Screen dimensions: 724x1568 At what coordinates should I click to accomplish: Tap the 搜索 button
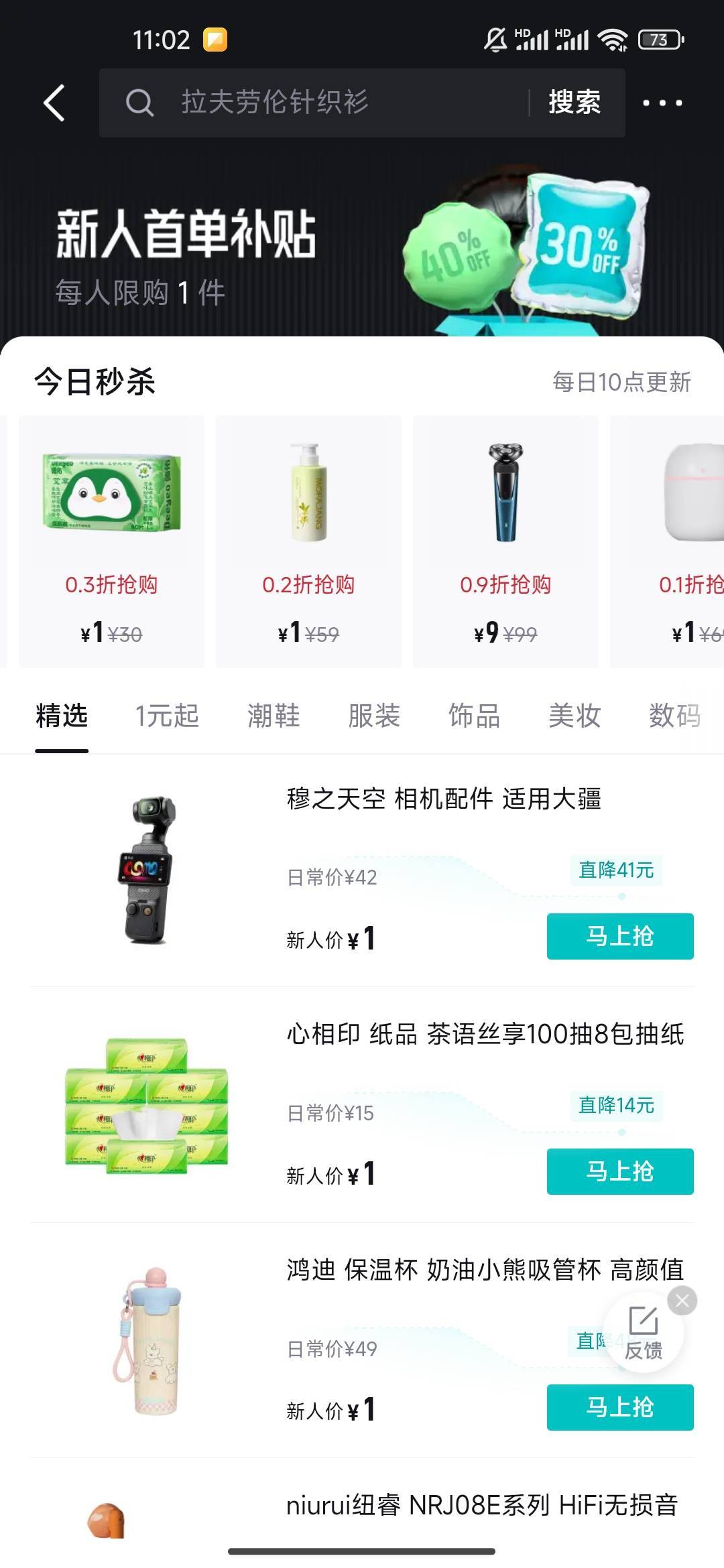click(575, 103)
